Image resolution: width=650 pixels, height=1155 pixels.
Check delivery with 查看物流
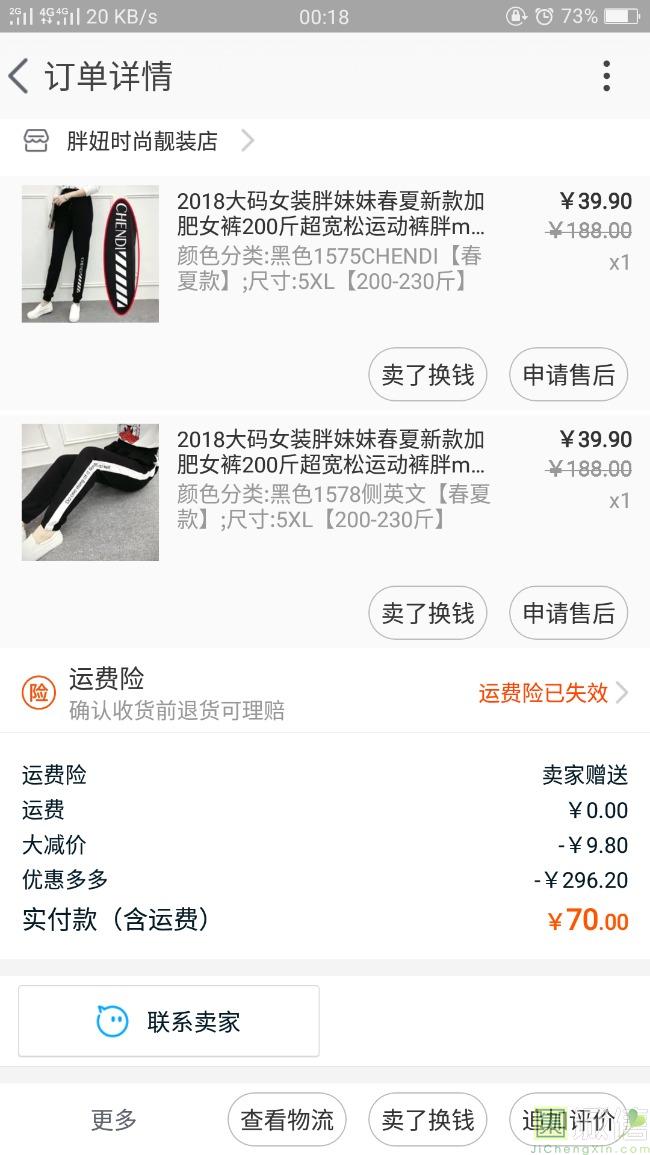click(x=287, y=1120)
